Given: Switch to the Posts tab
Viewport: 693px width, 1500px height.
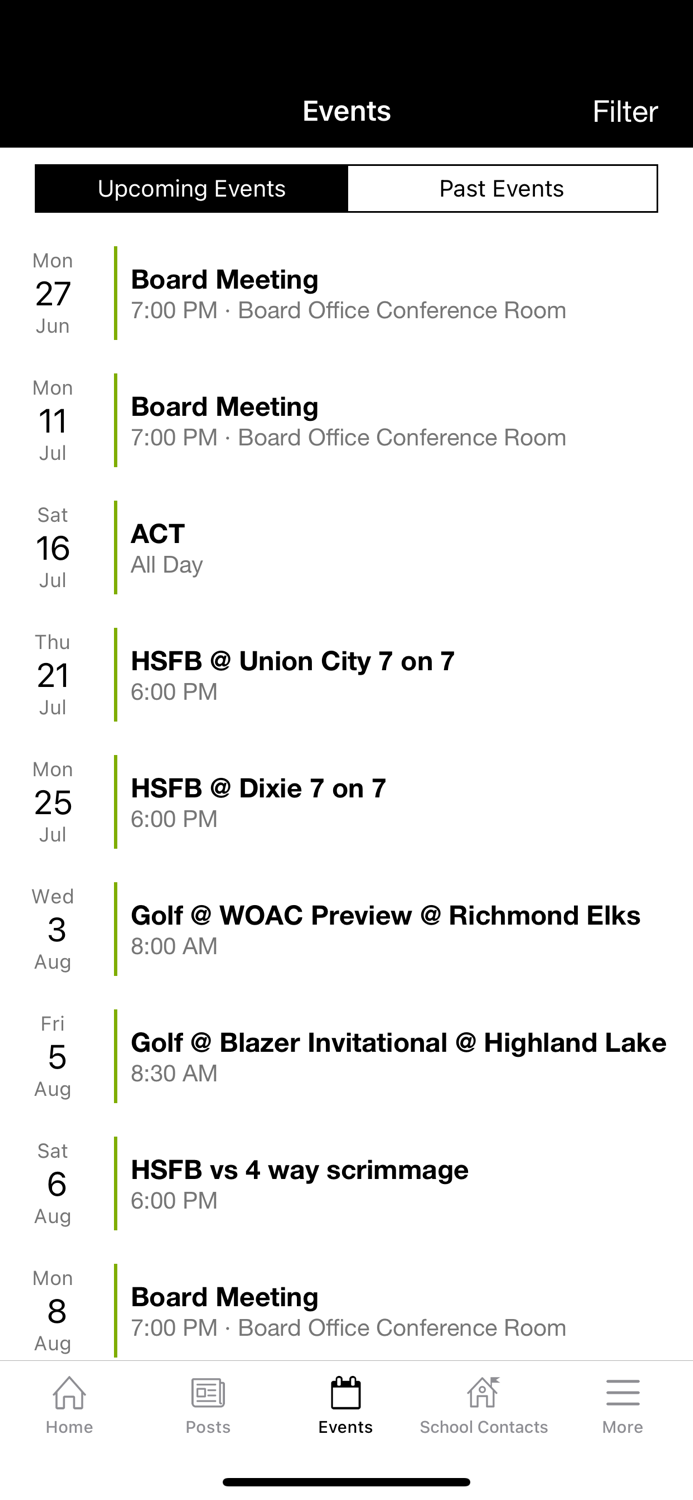Looking at the screenshot, I should [208, 1405].
